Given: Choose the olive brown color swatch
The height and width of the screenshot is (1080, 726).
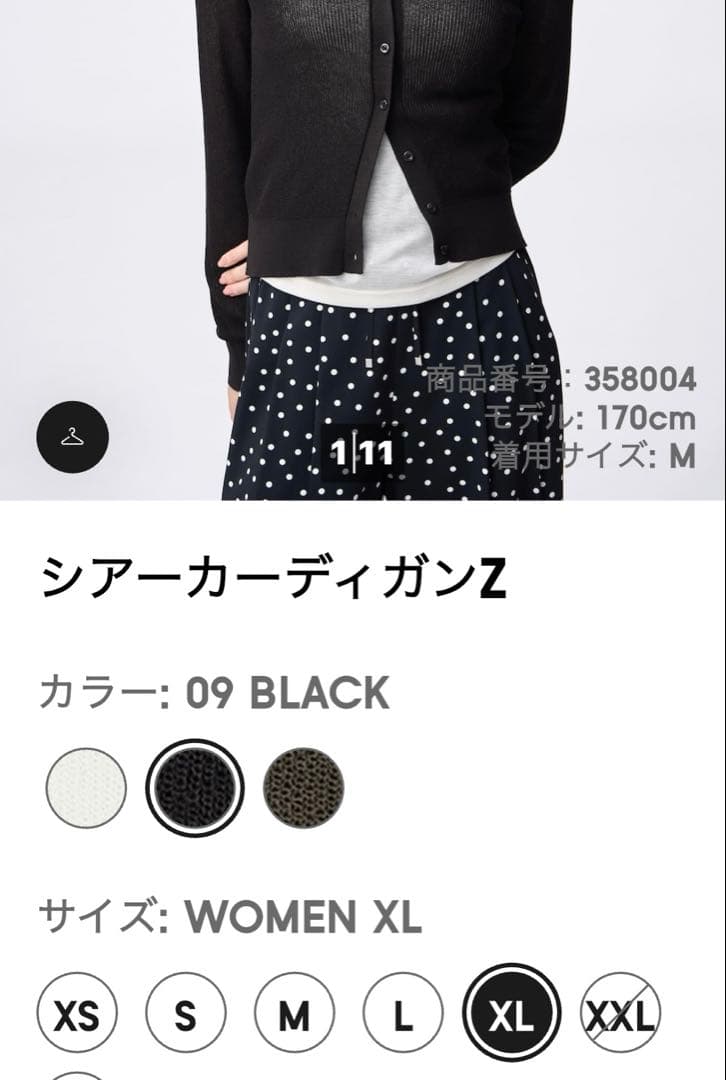Looking at the screenshot, I should 304,787.
